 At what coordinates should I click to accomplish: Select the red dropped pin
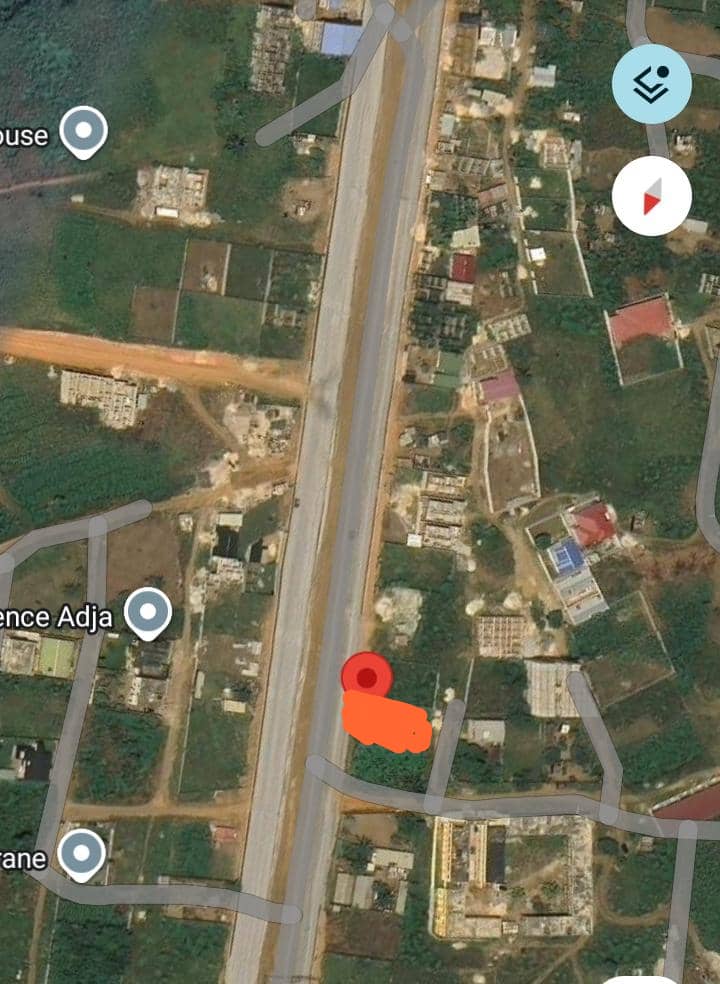click(x=367, y=677)
